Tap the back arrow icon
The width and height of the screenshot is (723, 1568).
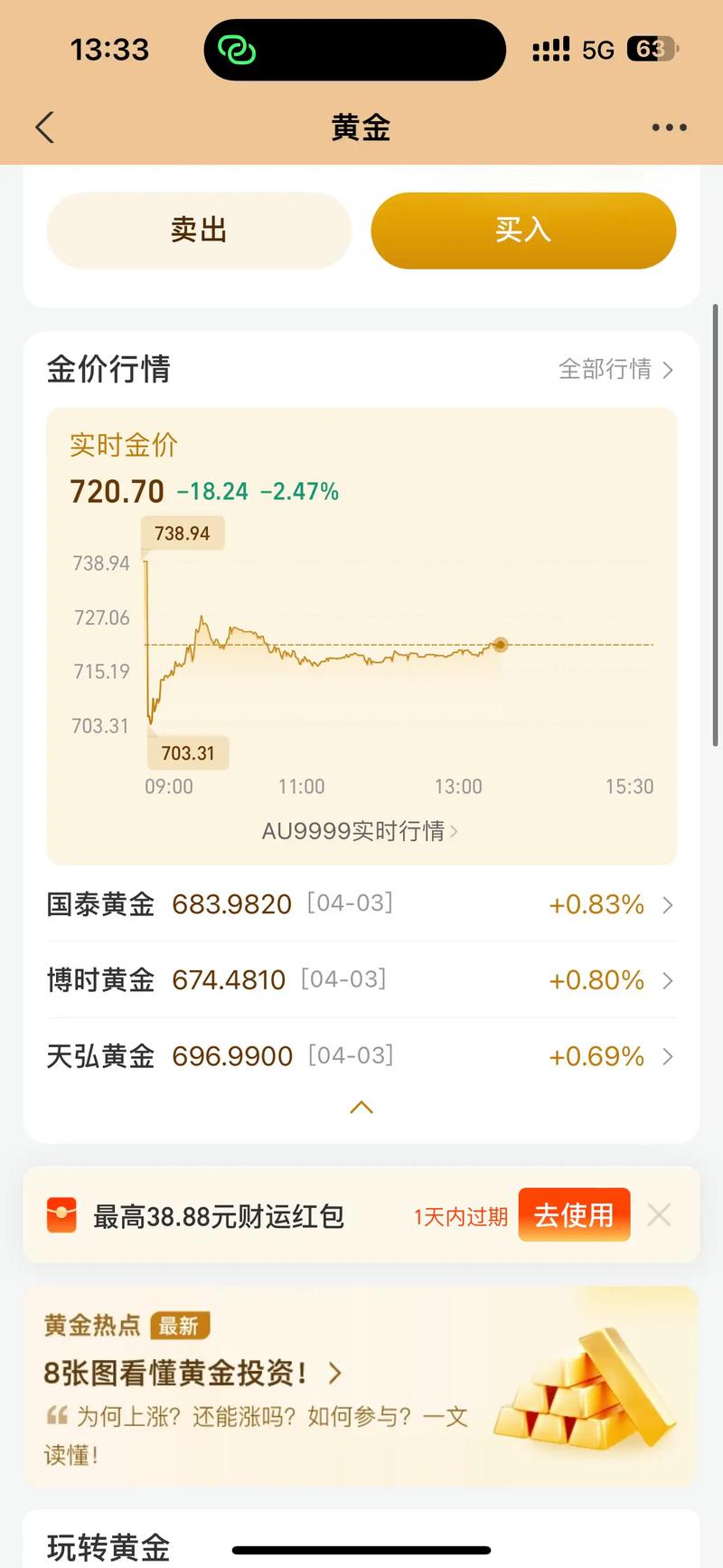[45, 128]
